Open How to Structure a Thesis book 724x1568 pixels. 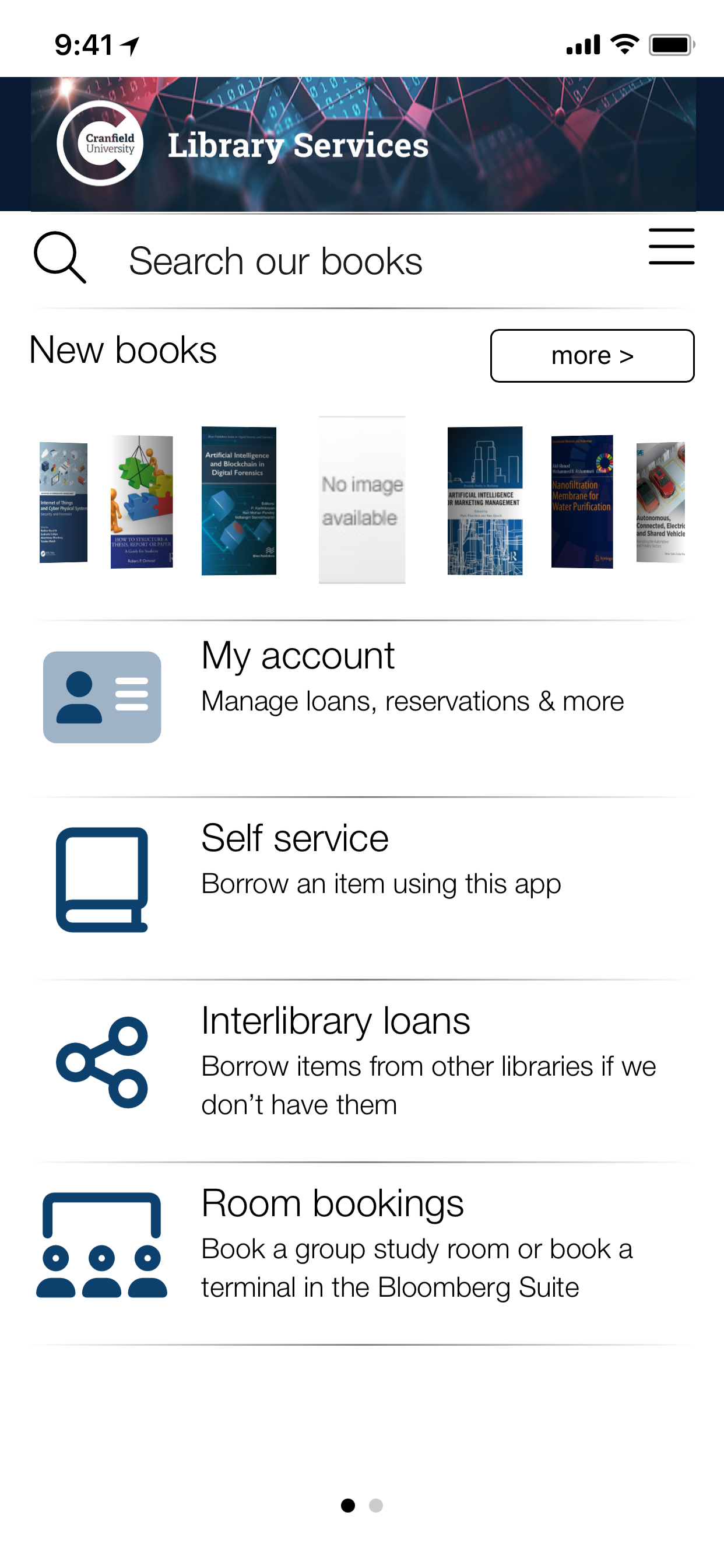coord(142,502)
